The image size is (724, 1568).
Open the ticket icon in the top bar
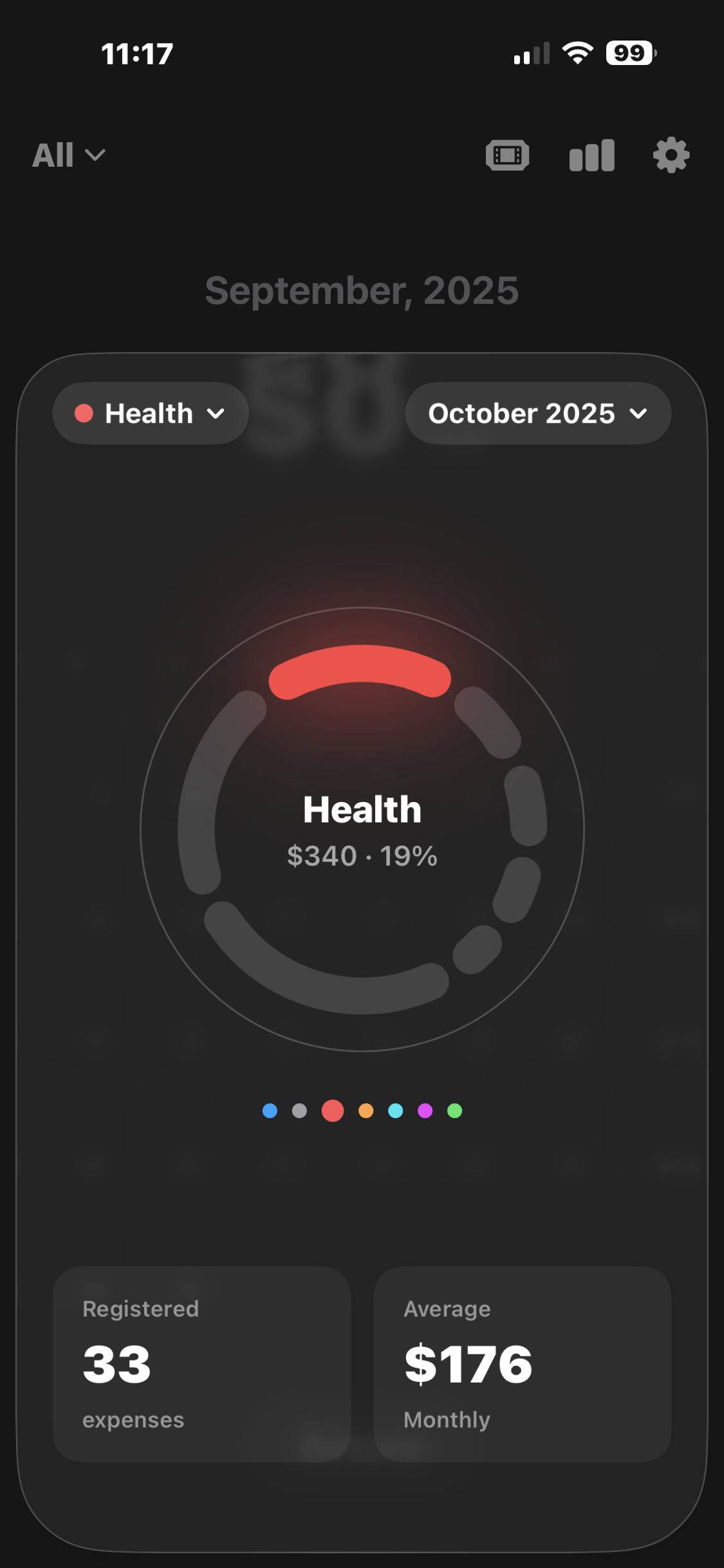(x=507, y=155)
